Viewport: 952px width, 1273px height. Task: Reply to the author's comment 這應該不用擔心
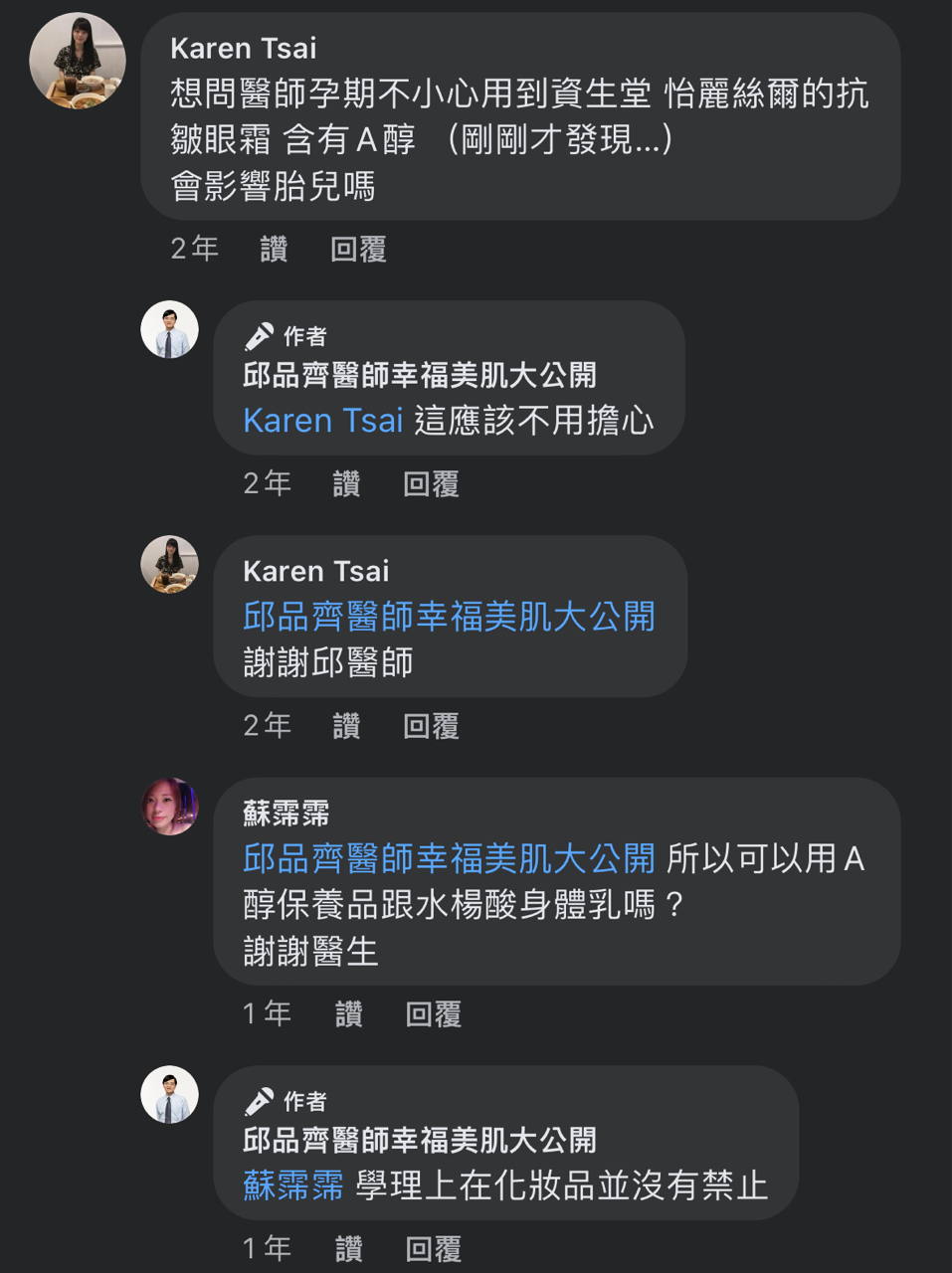click(431, 484)
